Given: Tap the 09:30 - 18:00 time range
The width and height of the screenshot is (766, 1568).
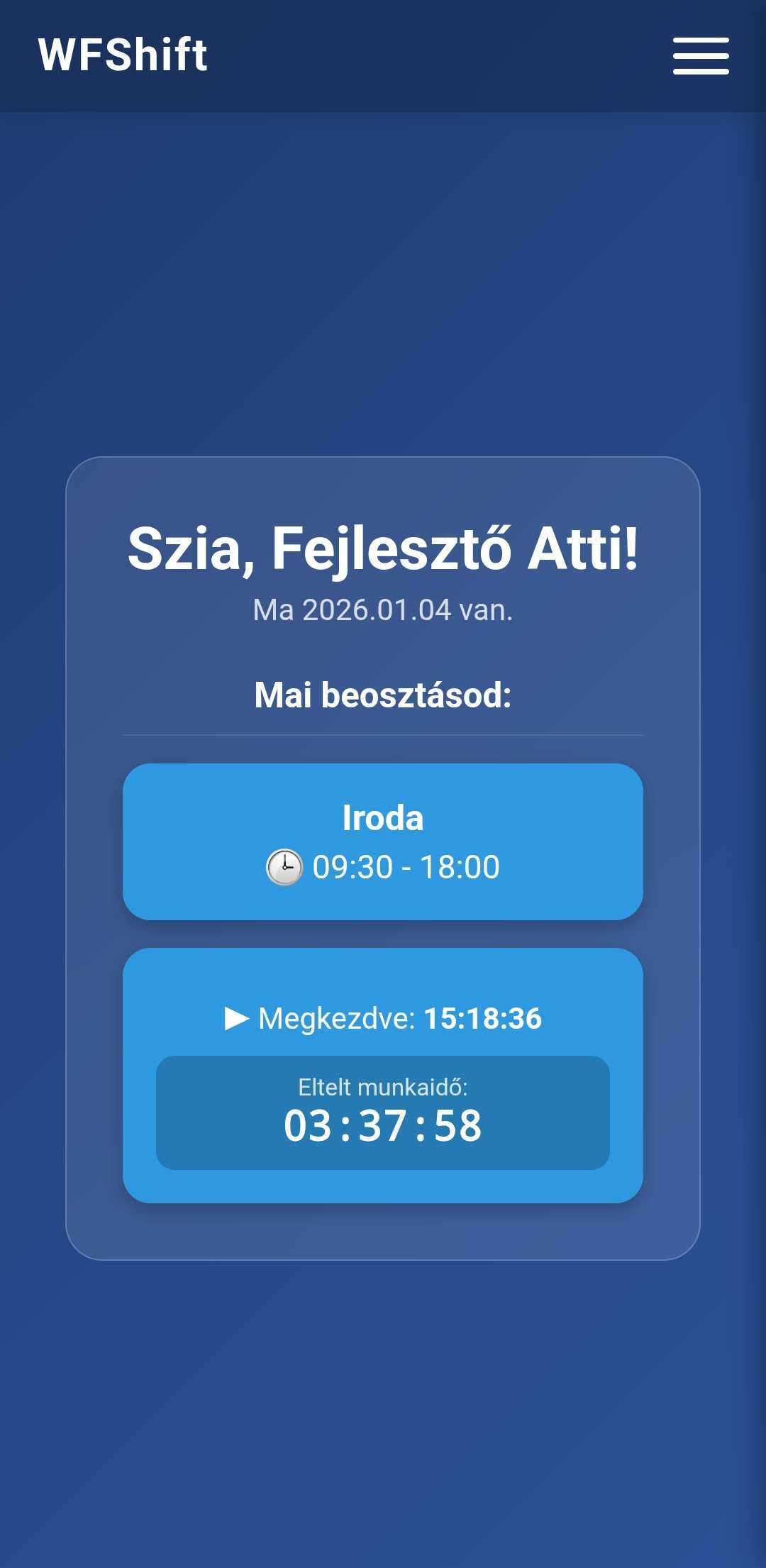Looking at the screenshot, I should pos(406,866).
